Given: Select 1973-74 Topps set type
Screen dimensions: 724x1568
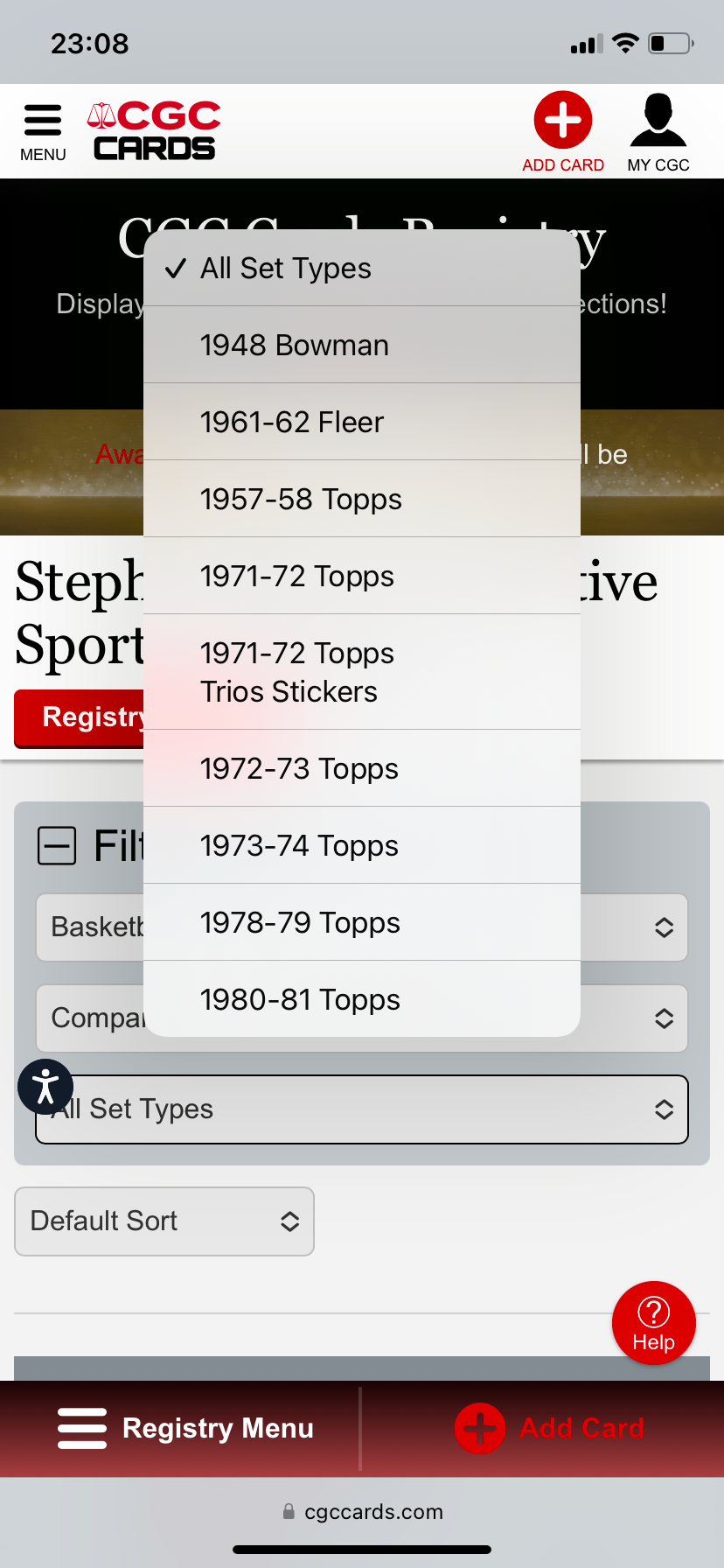Looking at the screenshot, I should pyautogui.click(x=362, y=845).
